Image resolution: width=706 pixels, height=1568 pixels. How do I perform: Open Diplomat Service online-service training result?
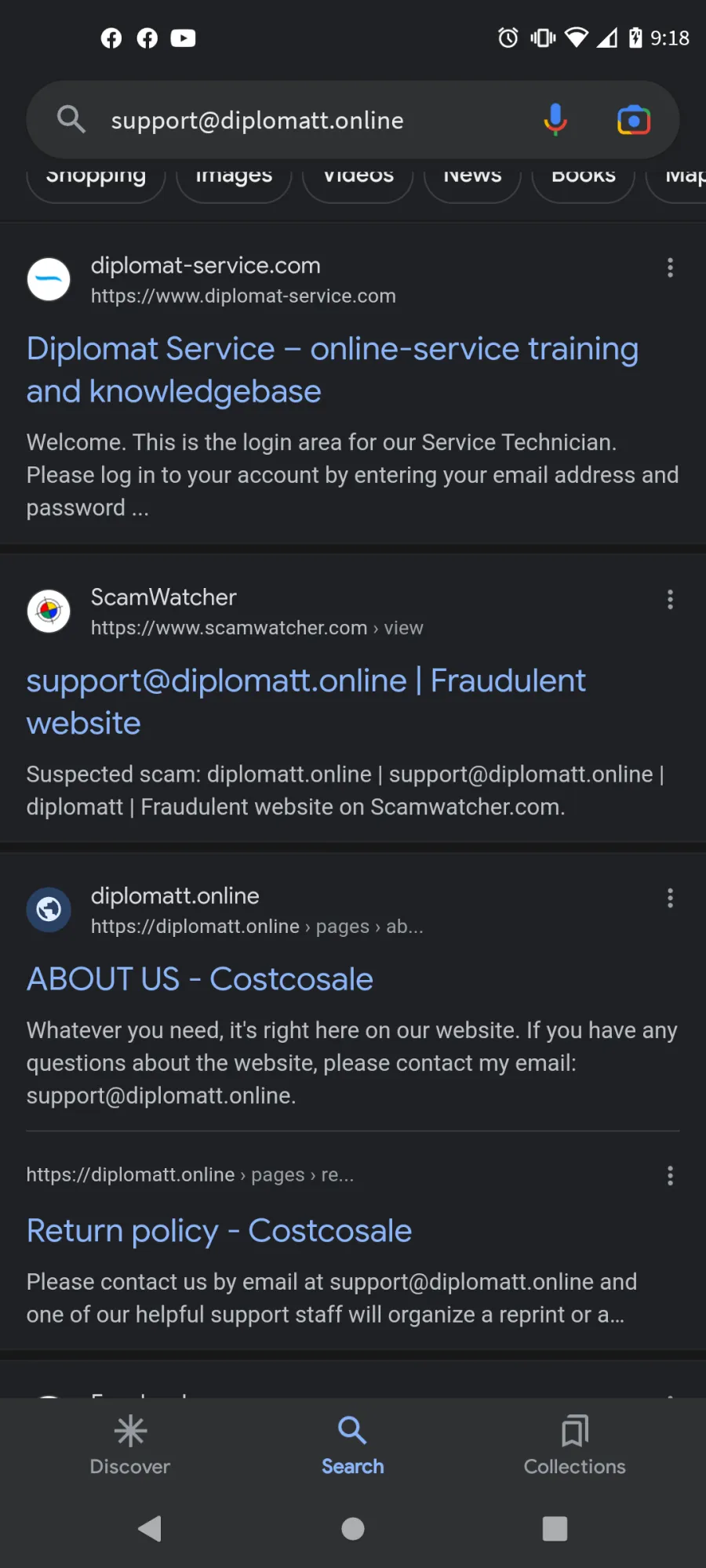(333, 369)
